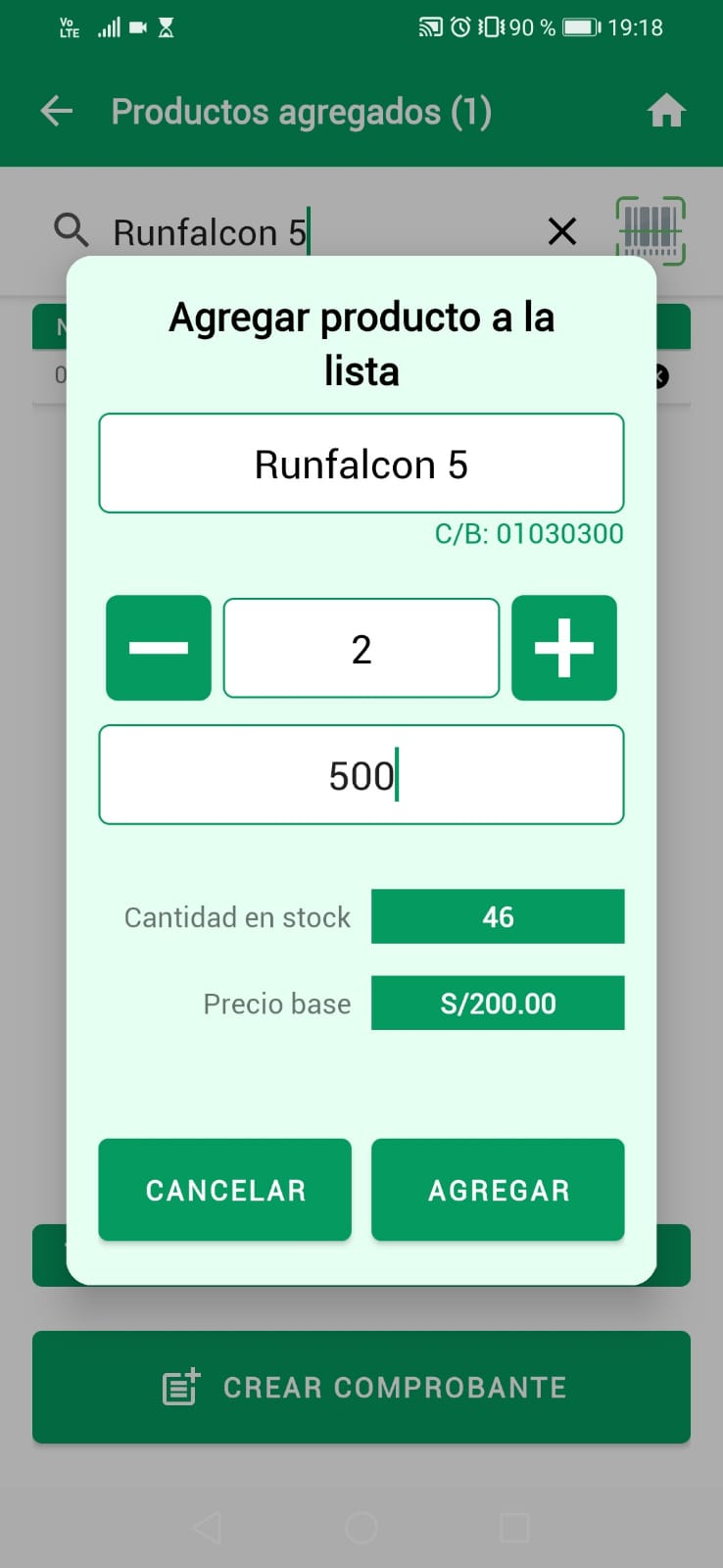Go back with the arrow icon
Image resolution: width=723 pixels, height=1568 pixels.
click(57, 112)
